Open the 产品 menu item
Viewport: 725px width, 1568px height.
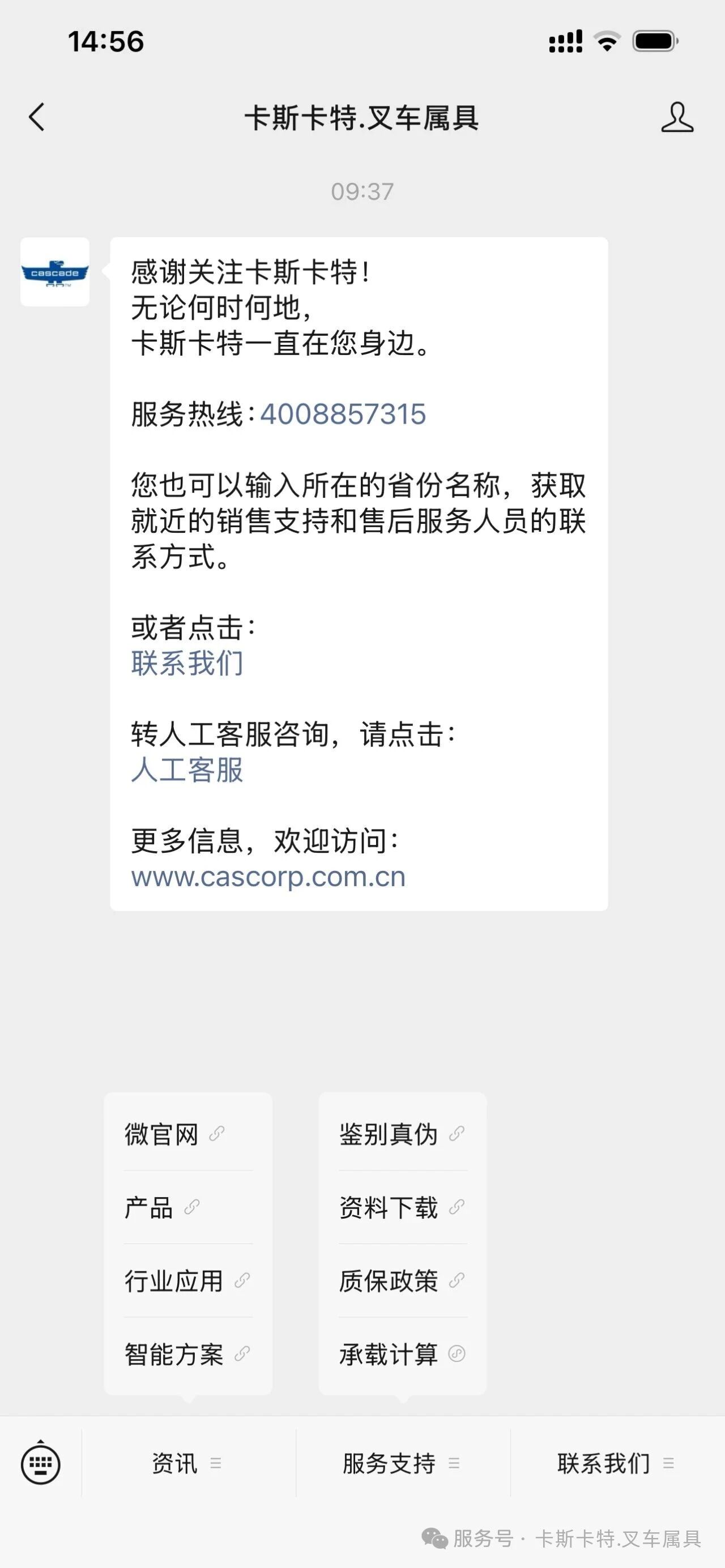pyautogui.click(x=188, y=1207)
